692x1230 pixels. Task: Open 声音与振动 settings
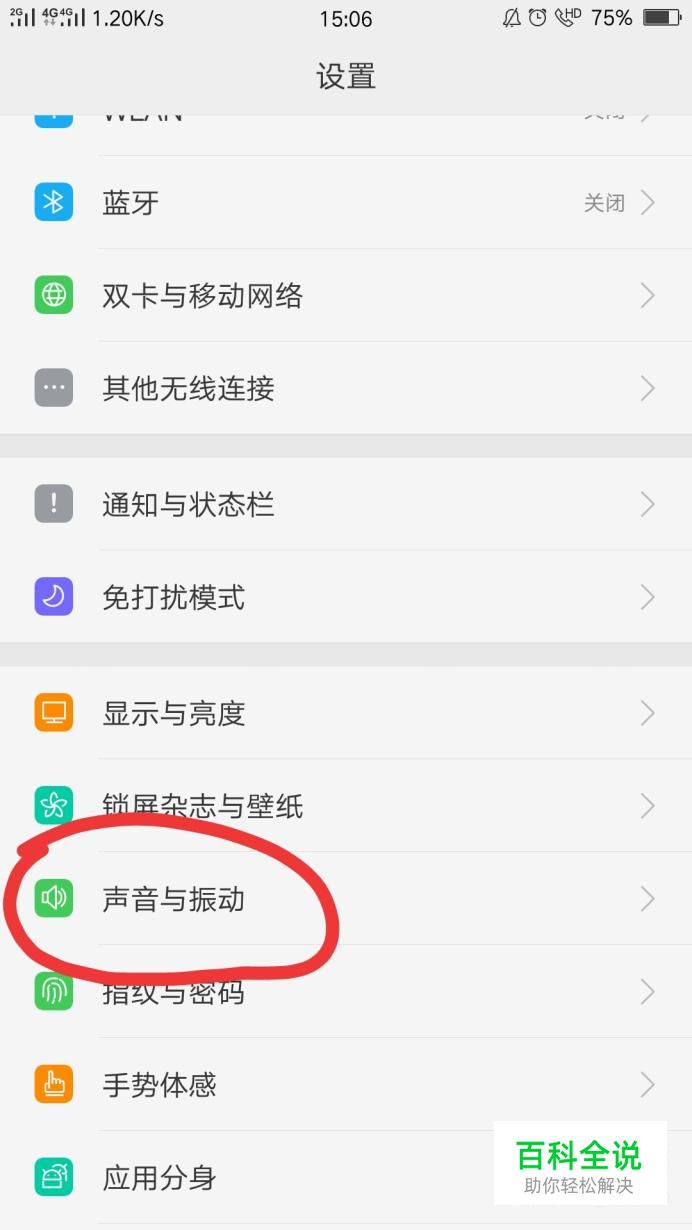coord(345,899)
